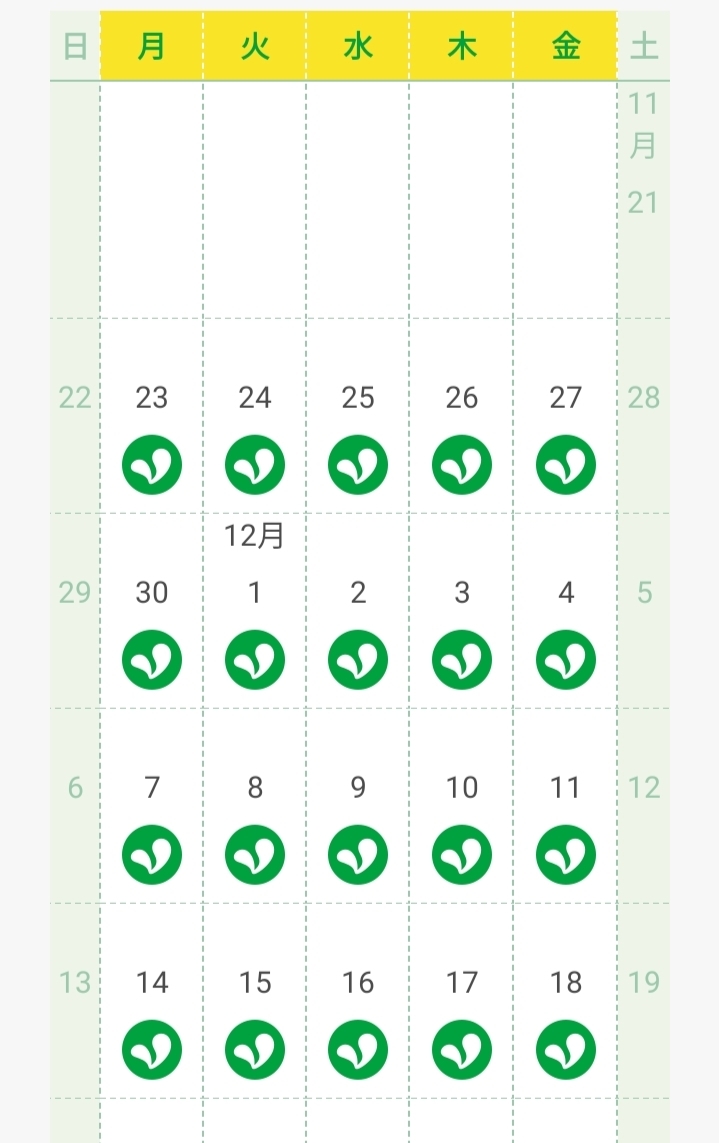This screenshot has height=1143, width=719.
Task: Open the heart icon under the 26th
Action: 462,465
